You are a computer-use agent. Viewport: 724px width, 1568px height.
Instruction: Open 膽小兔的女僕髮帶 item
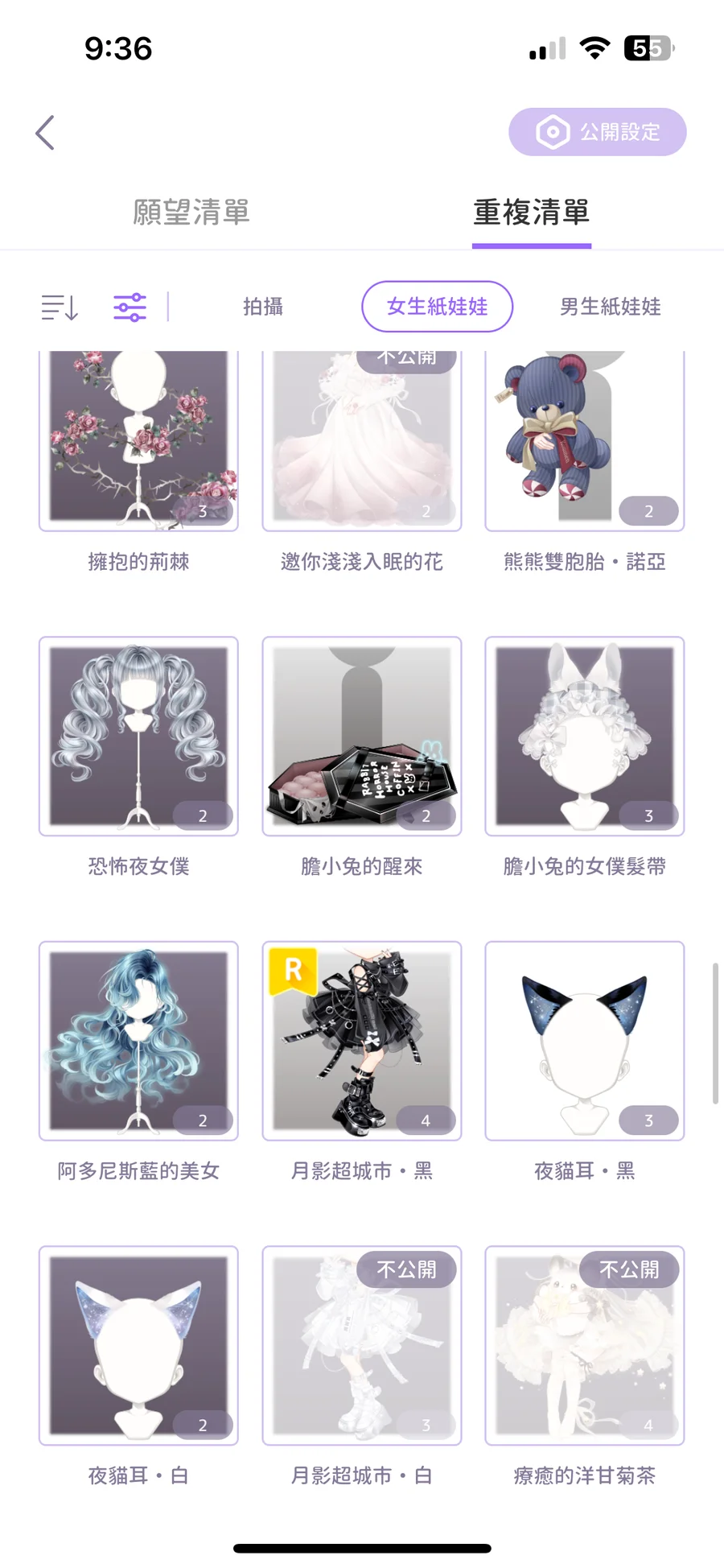point(584,736)
